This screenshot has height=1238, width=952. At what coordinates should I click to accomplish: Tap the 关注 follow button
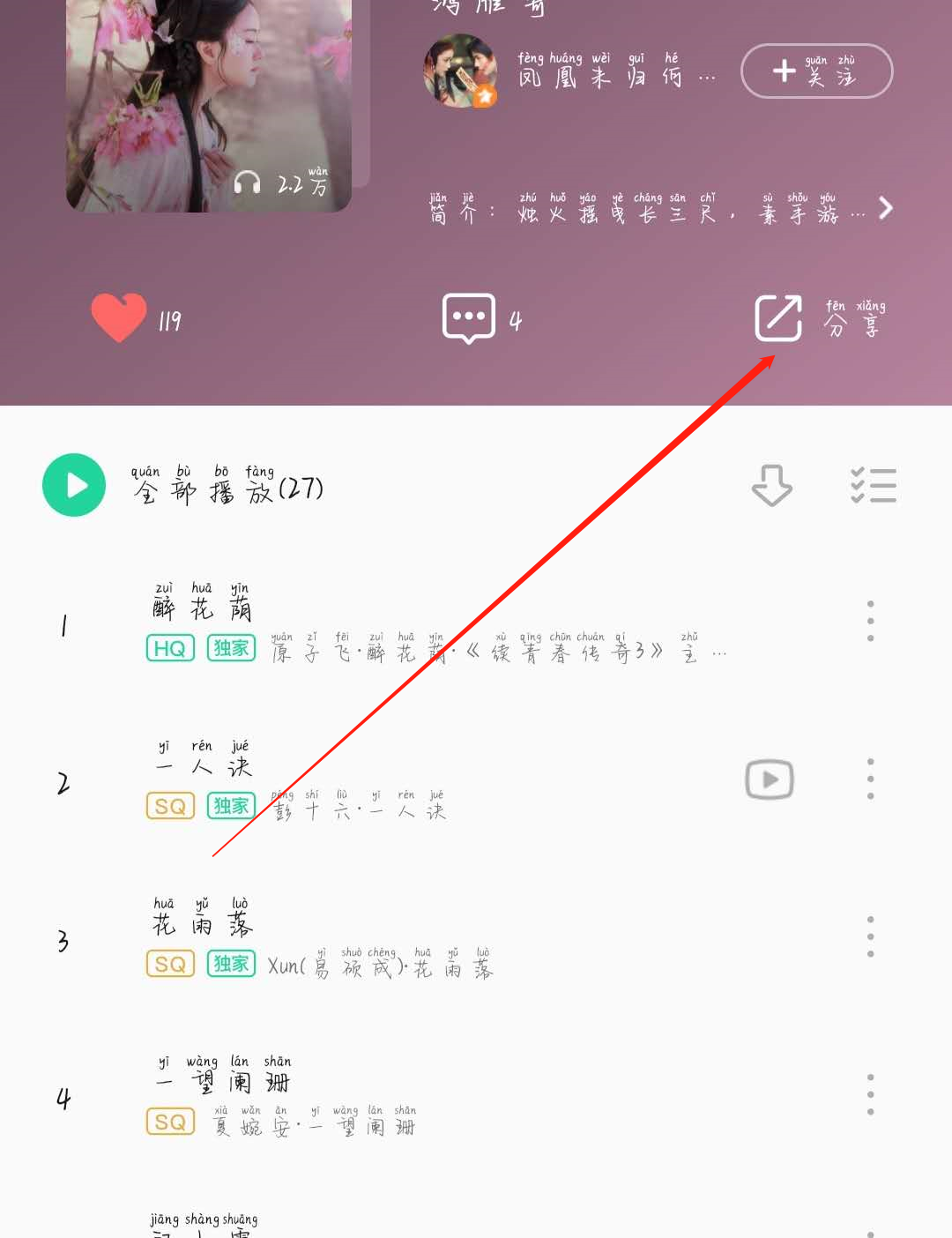click(816, 71)
